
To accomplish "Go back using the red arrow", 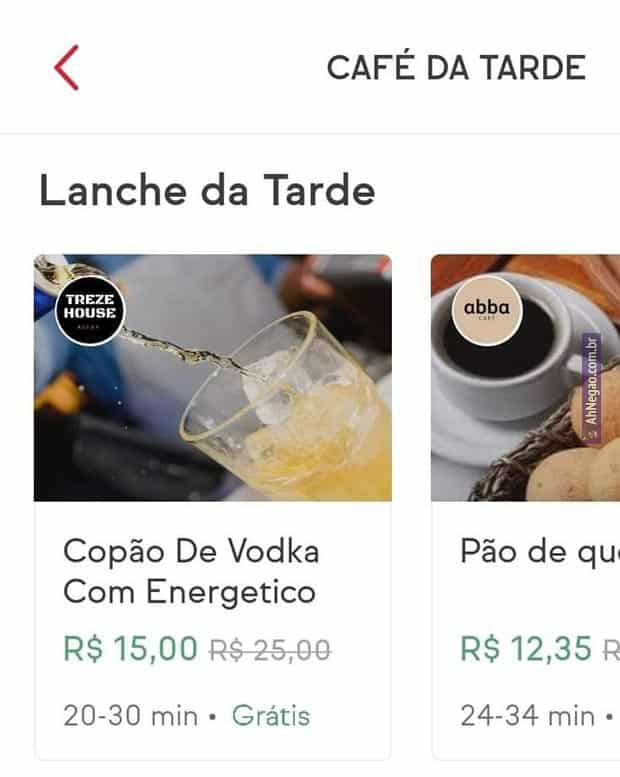I will pos(66,68).
